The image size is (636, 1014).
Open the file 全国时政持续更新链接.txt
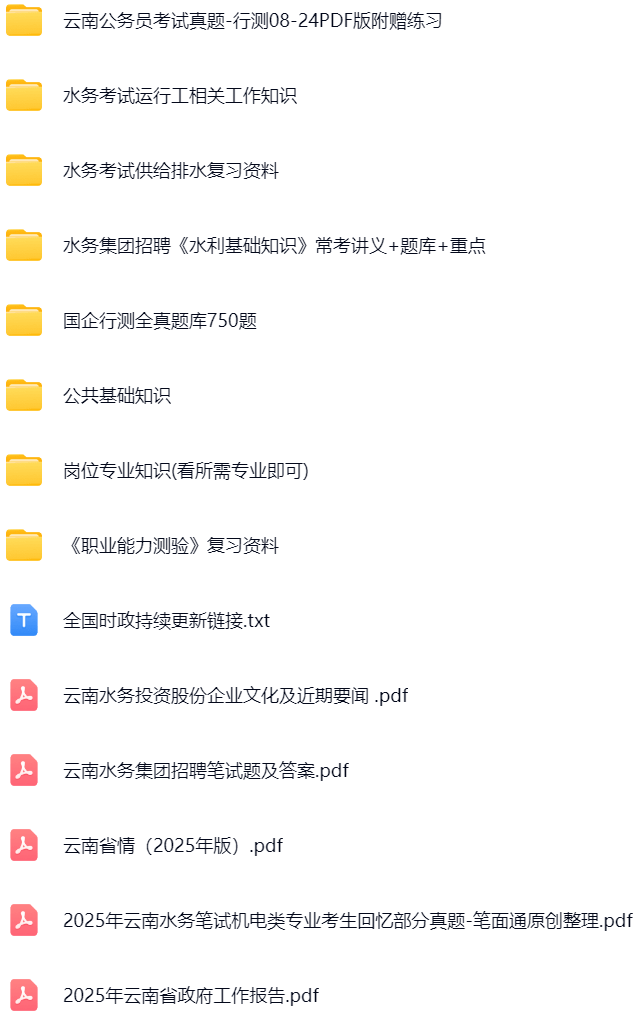click(x=166, y=621)
